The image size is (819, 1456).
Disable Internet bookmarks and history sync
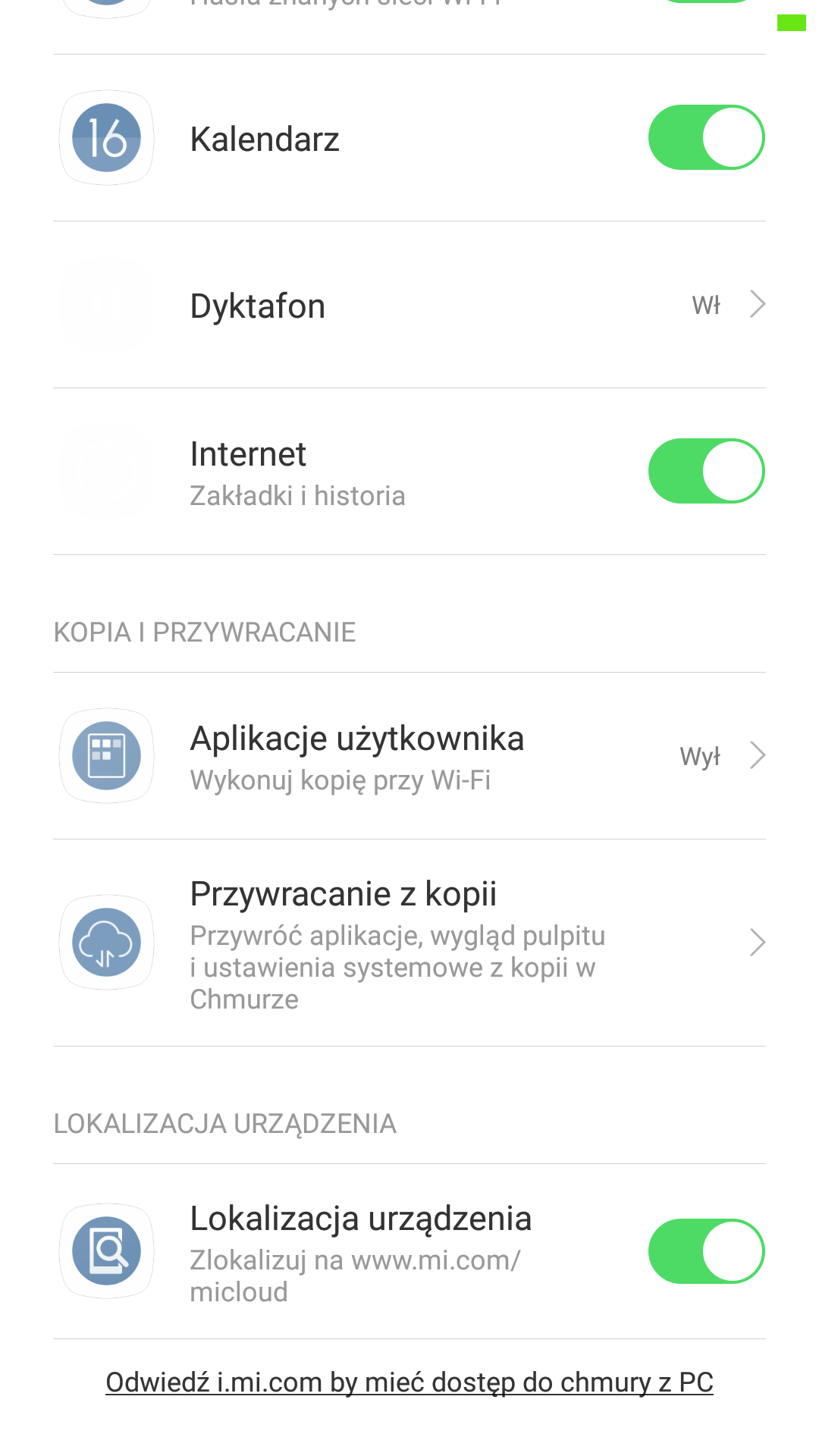[706, 471]
